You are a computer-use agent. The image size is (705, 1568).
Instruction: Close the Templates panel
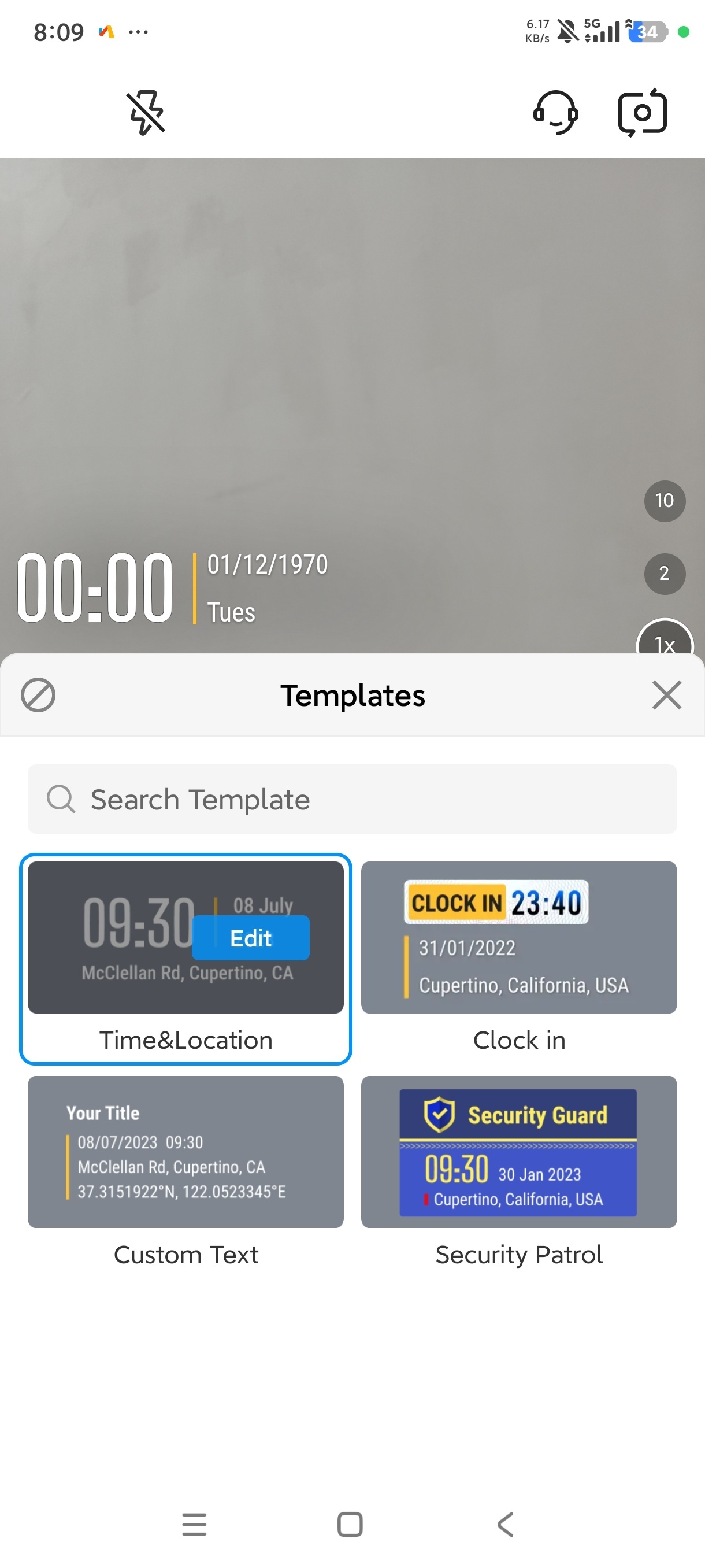(666, 695)
